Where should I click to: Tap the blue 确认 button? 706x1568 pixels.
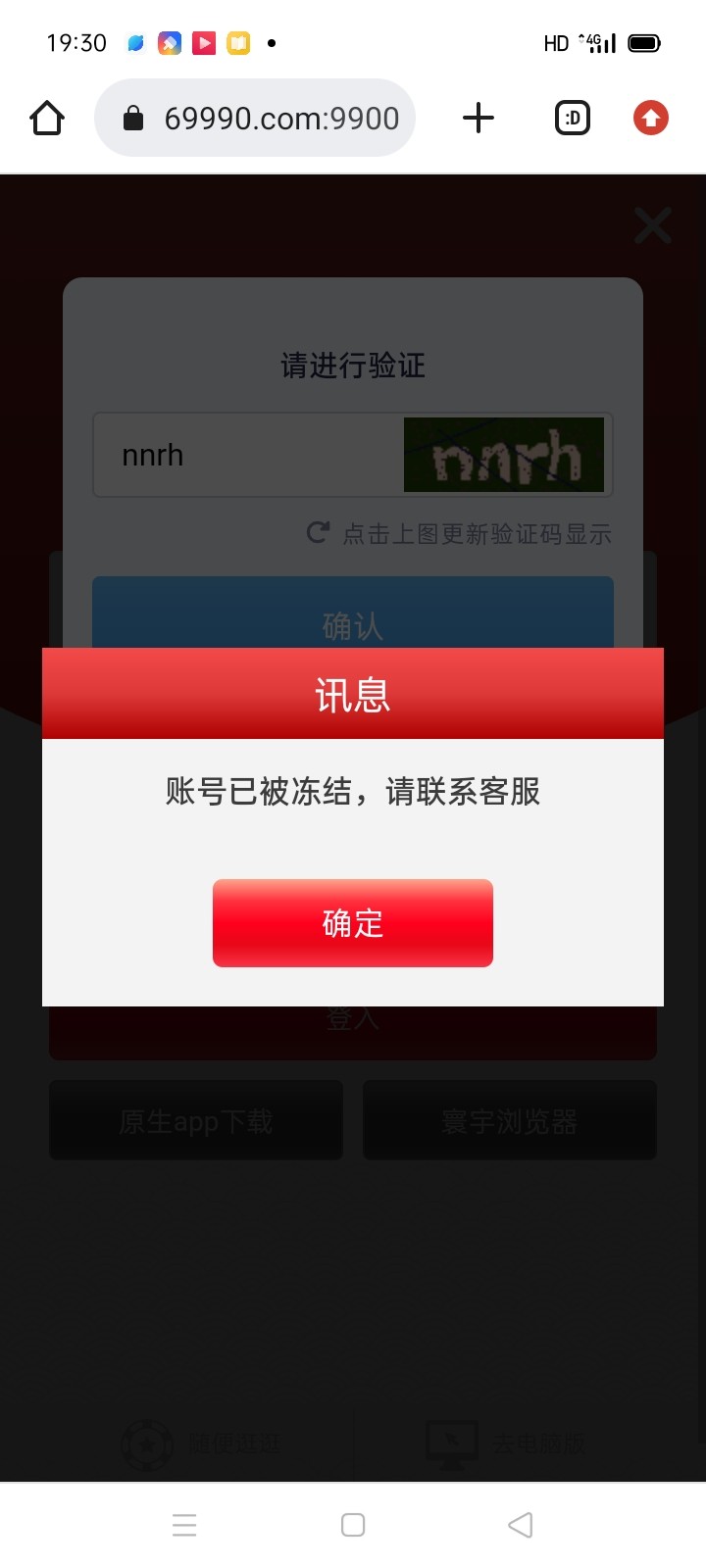point(353,612)
